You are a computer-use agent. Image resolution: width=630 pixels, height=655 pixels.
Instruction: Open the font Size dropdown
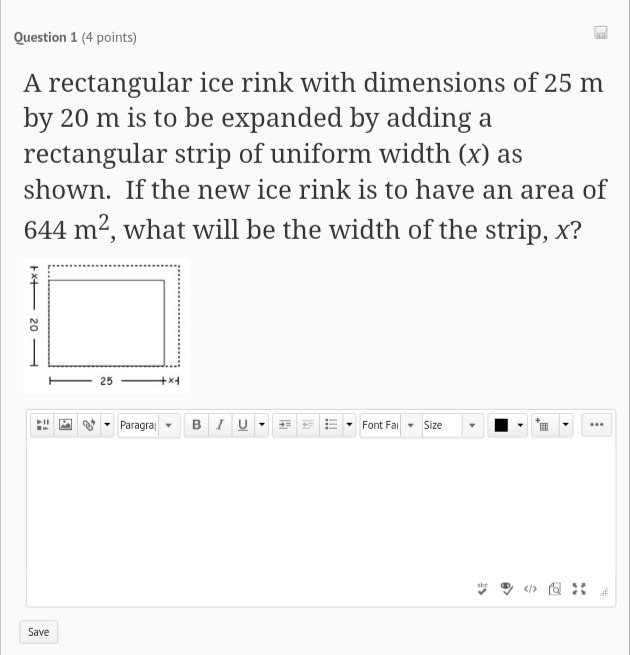[451, 425]
